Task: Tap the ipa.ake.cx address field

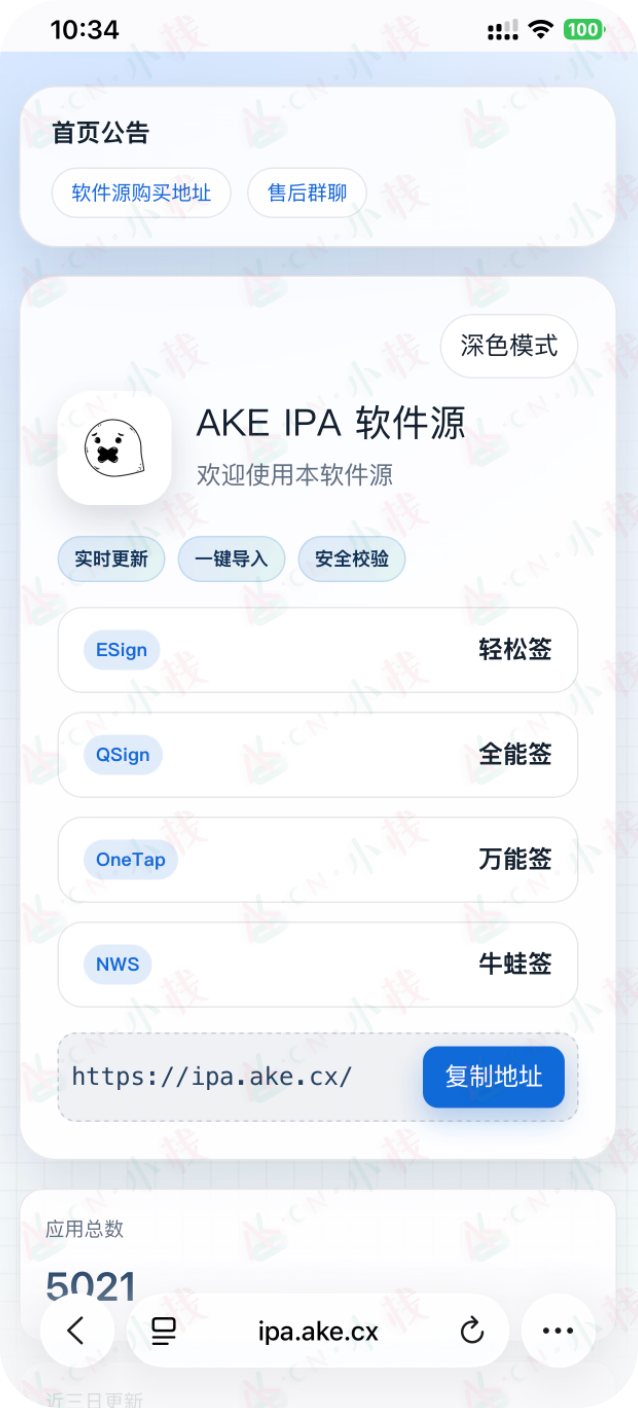Action: coord(318,1331)
